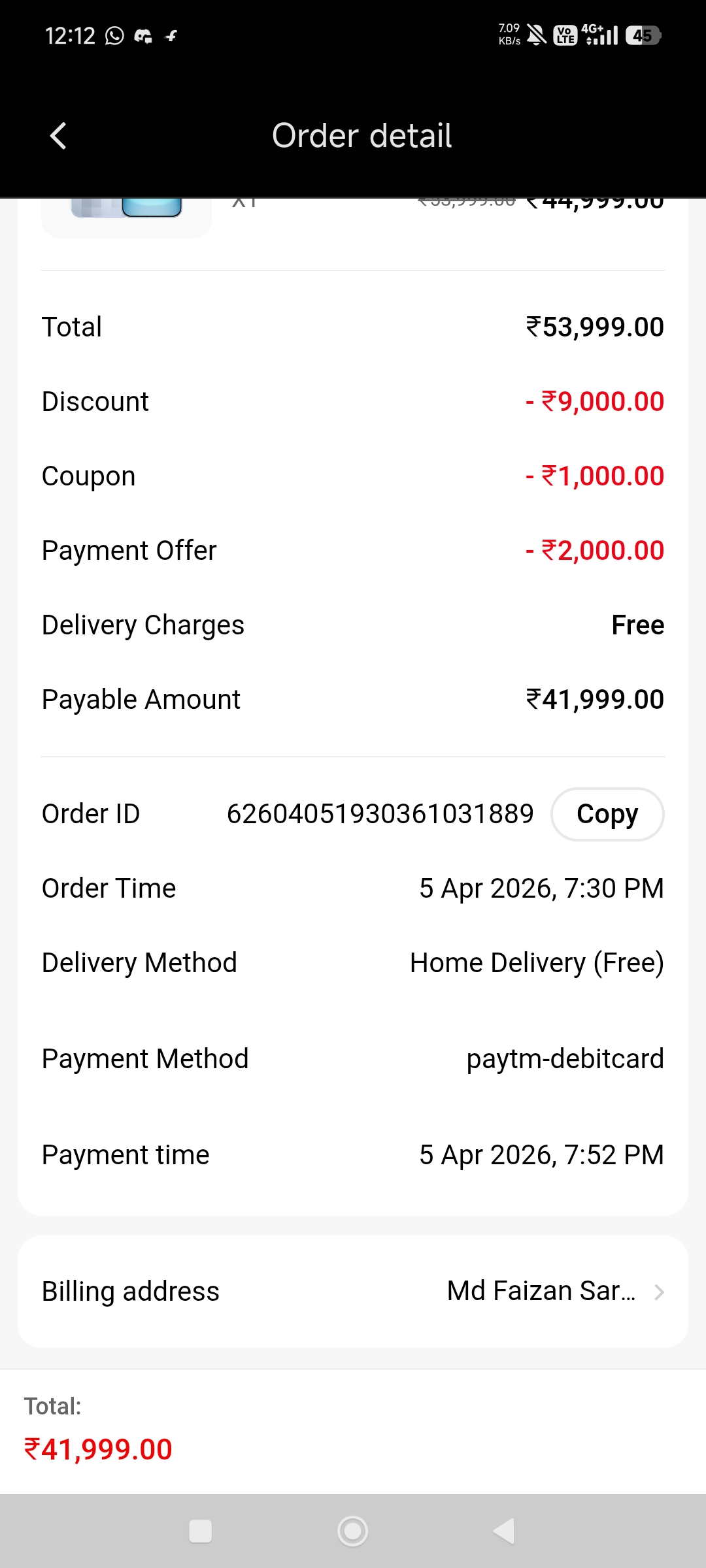This screenshot has width=706, height=1568.
Task: Copy the Order ID
Action: [x=607, y=814]
